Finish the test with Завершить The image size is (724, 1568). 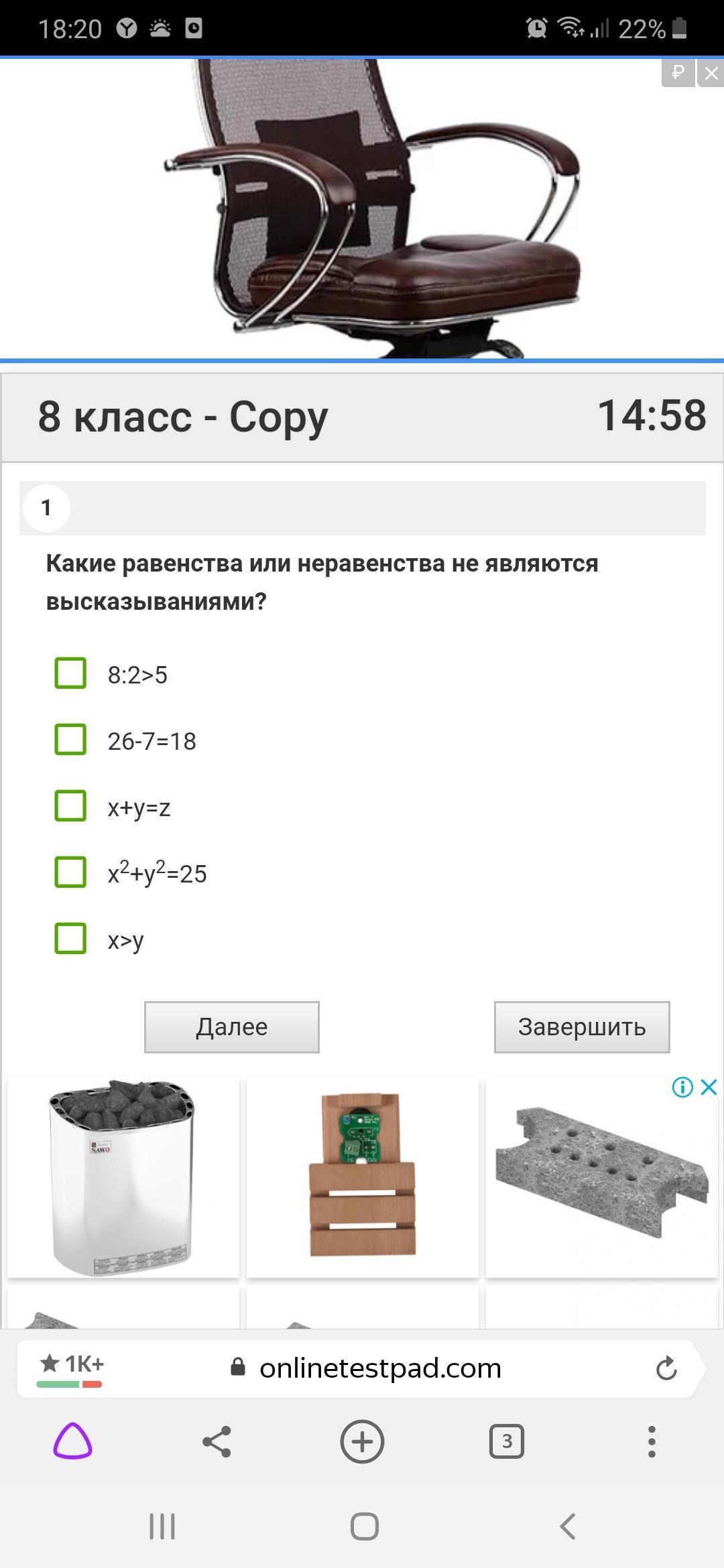581,1027
